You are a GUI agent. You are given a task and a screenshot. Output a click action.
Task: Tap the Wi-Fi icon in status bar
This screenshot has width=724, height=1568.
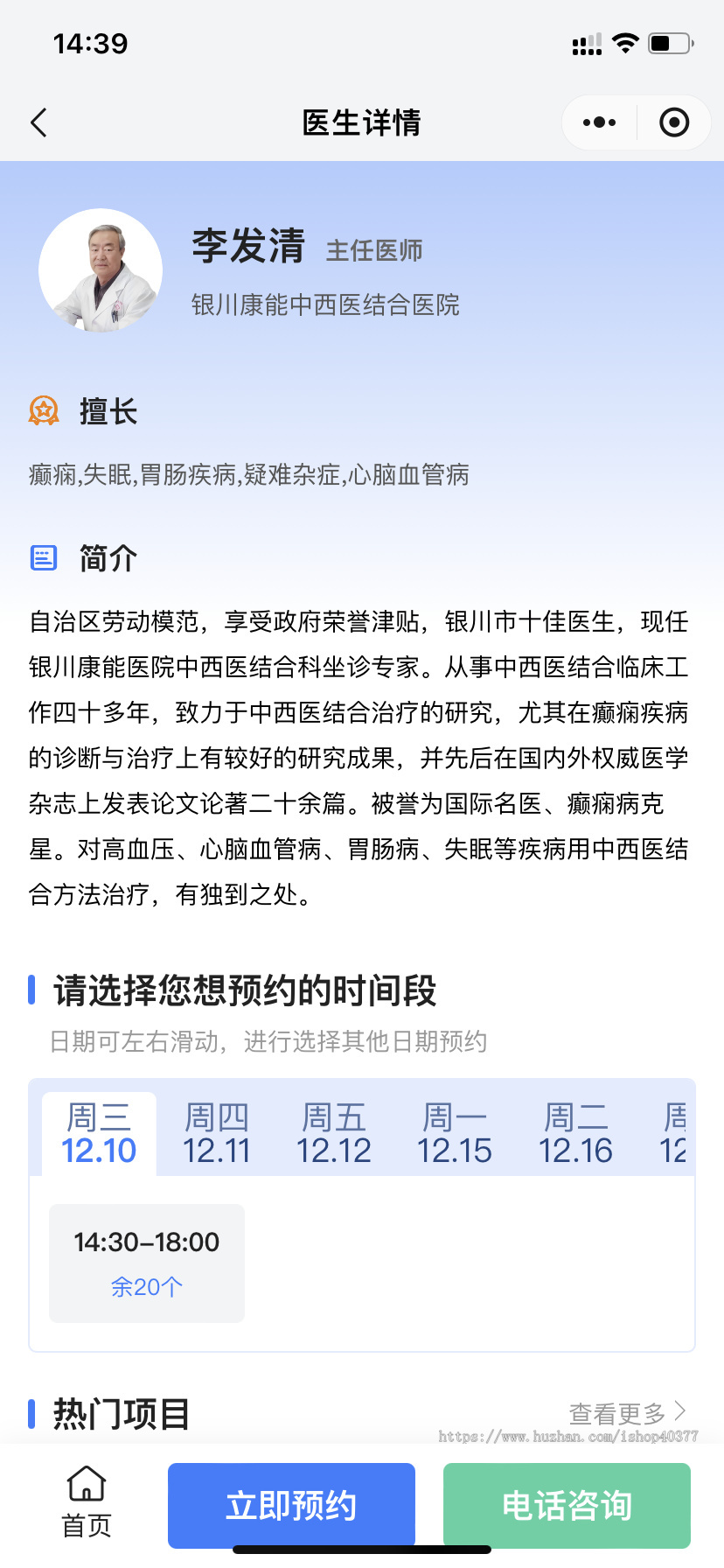[625, 42]
